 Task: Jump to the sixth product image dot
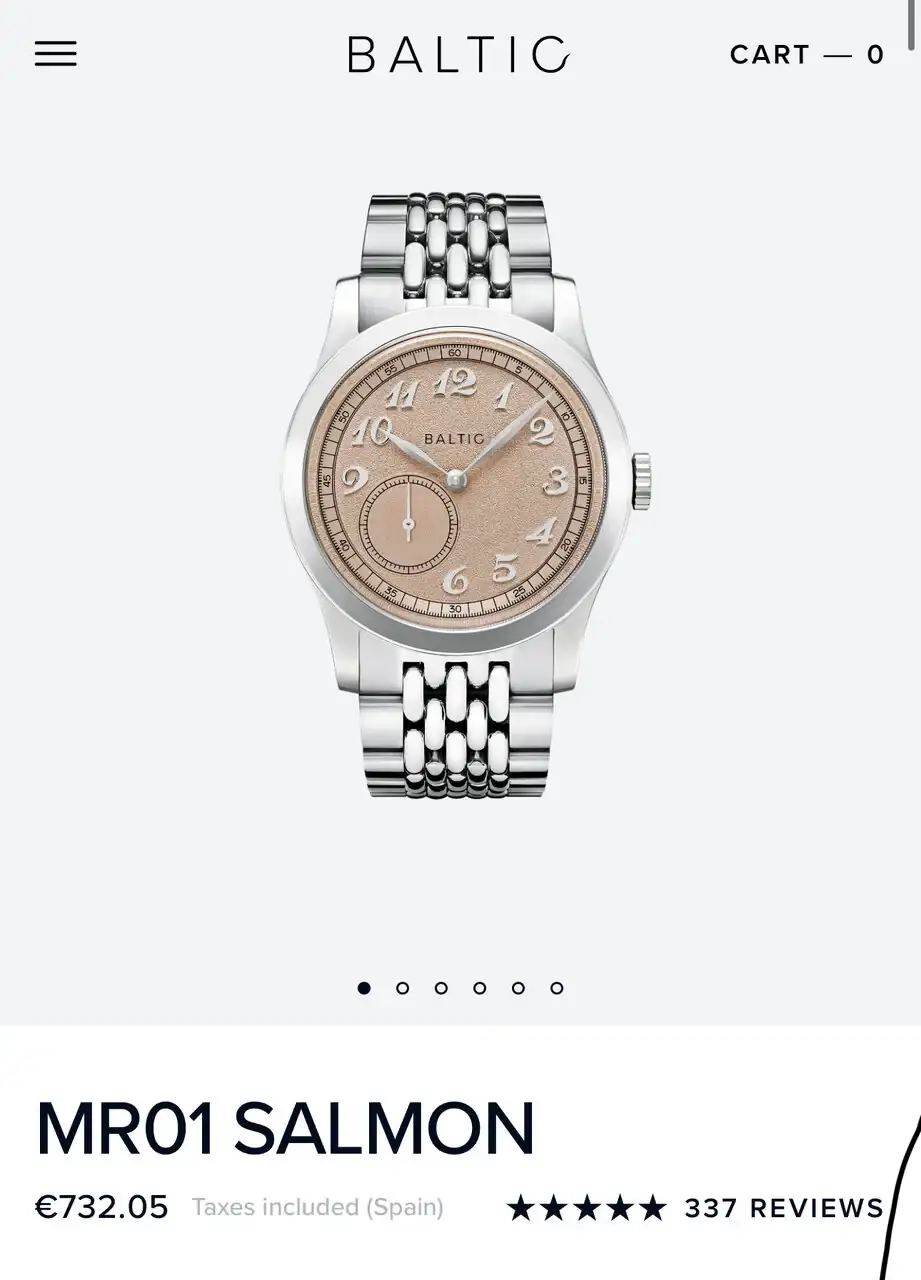557,988
